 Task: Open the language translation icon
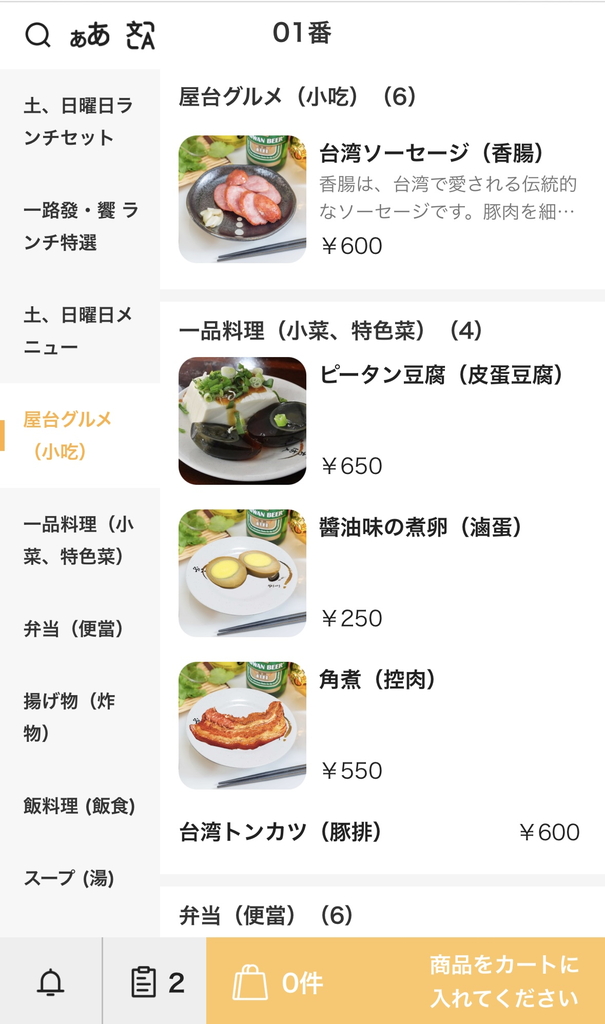click(x=141, y=35)
